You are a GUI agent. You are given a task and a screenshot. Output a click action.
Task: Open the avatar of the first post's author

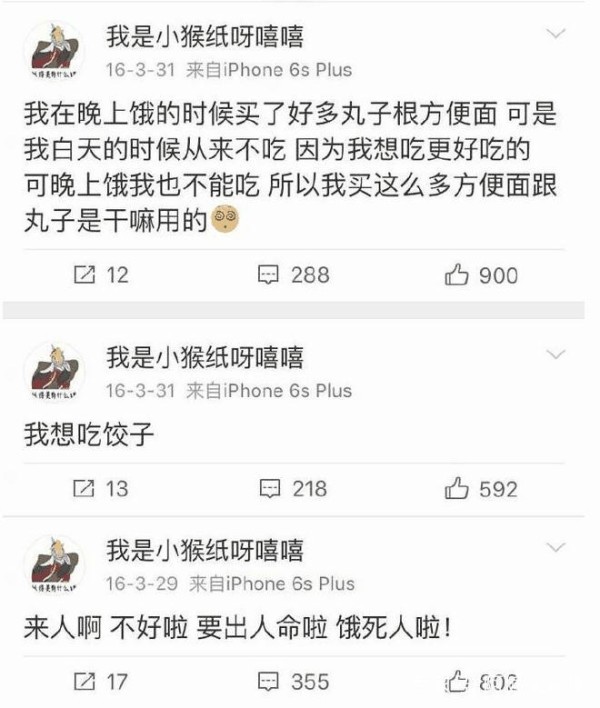coord(54,52)
